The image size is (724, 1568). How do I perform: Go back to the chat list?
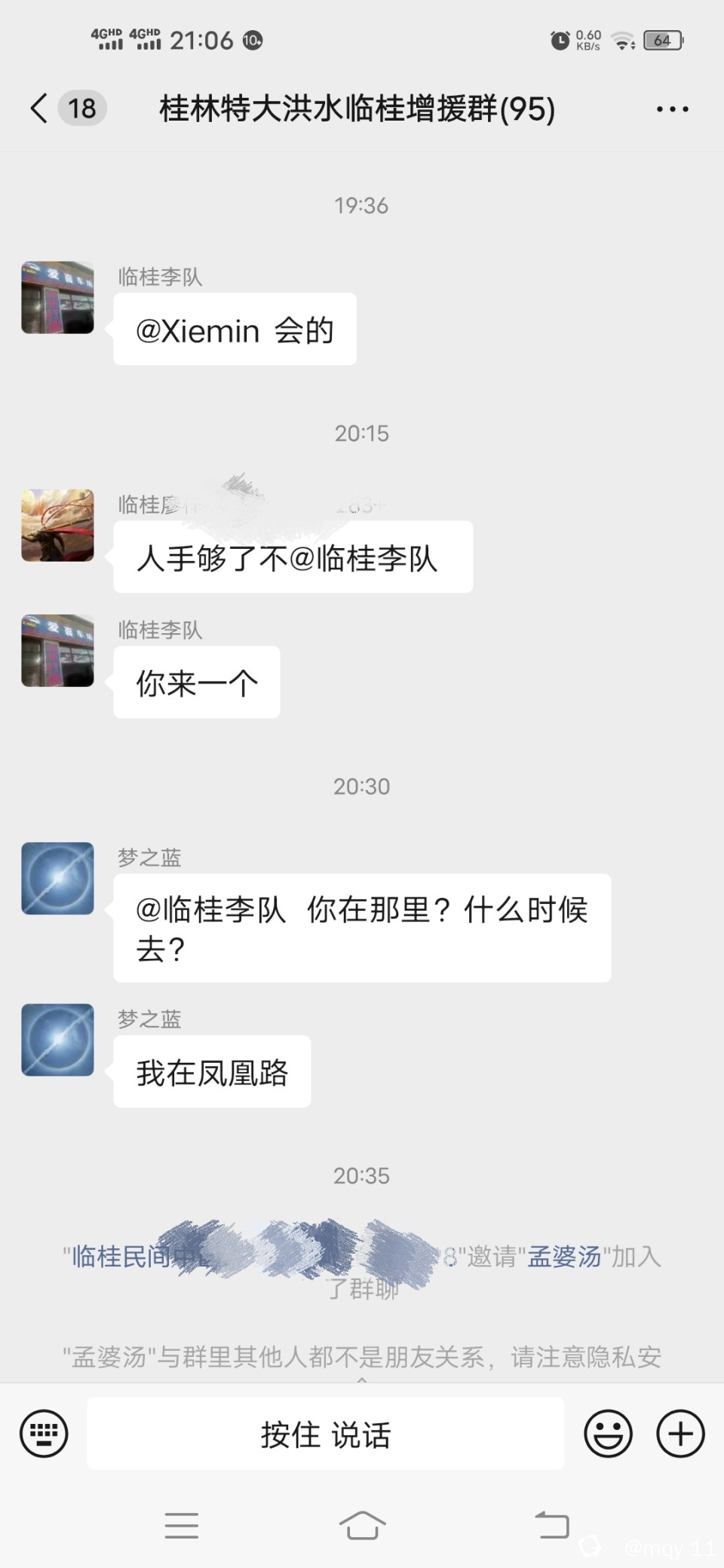[39, 109]
